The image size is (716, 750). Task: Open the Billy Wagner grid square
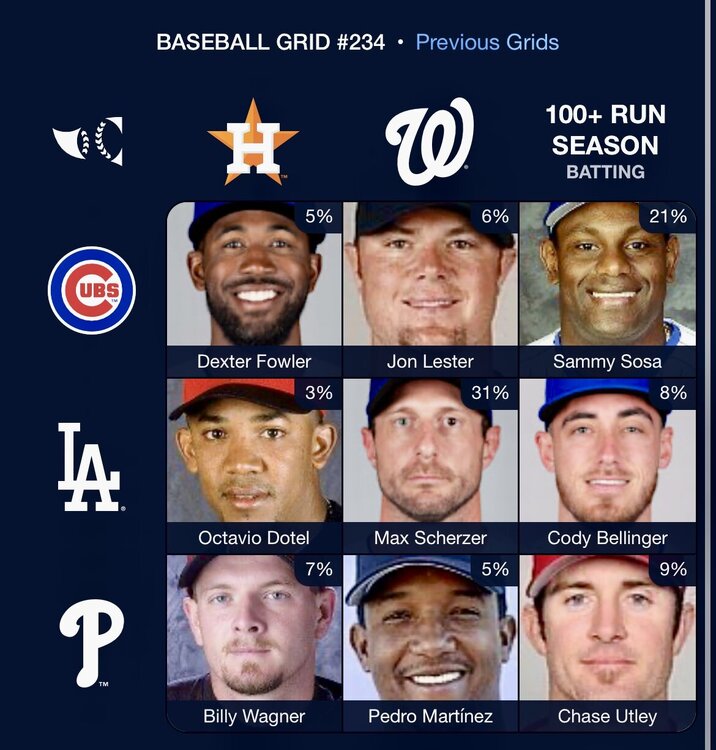click(x=254, y=642)
